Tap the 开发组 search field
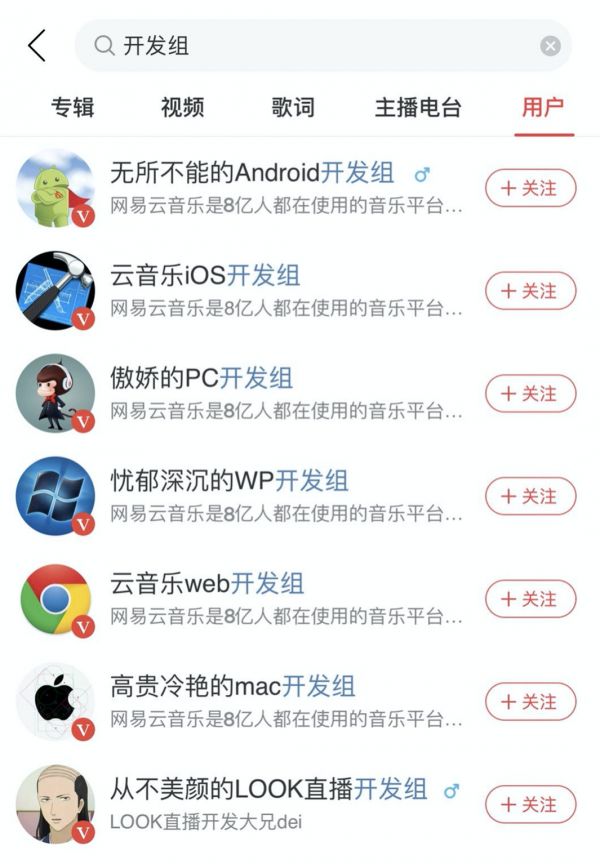Image resolution: width=600 pixels, height=864 pixels. tap(320, 46)
